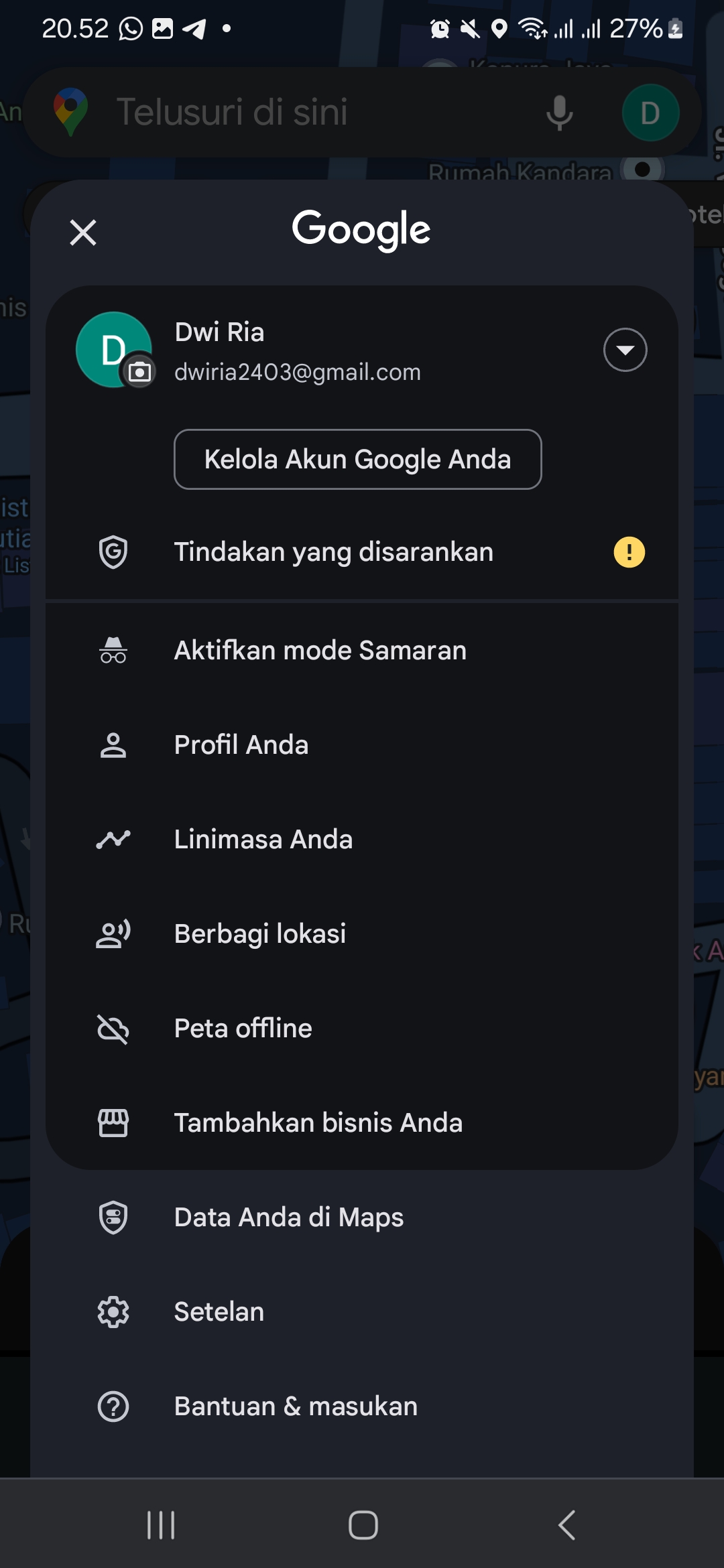Open Data Anda di Maps

[x=362, y=1218]
